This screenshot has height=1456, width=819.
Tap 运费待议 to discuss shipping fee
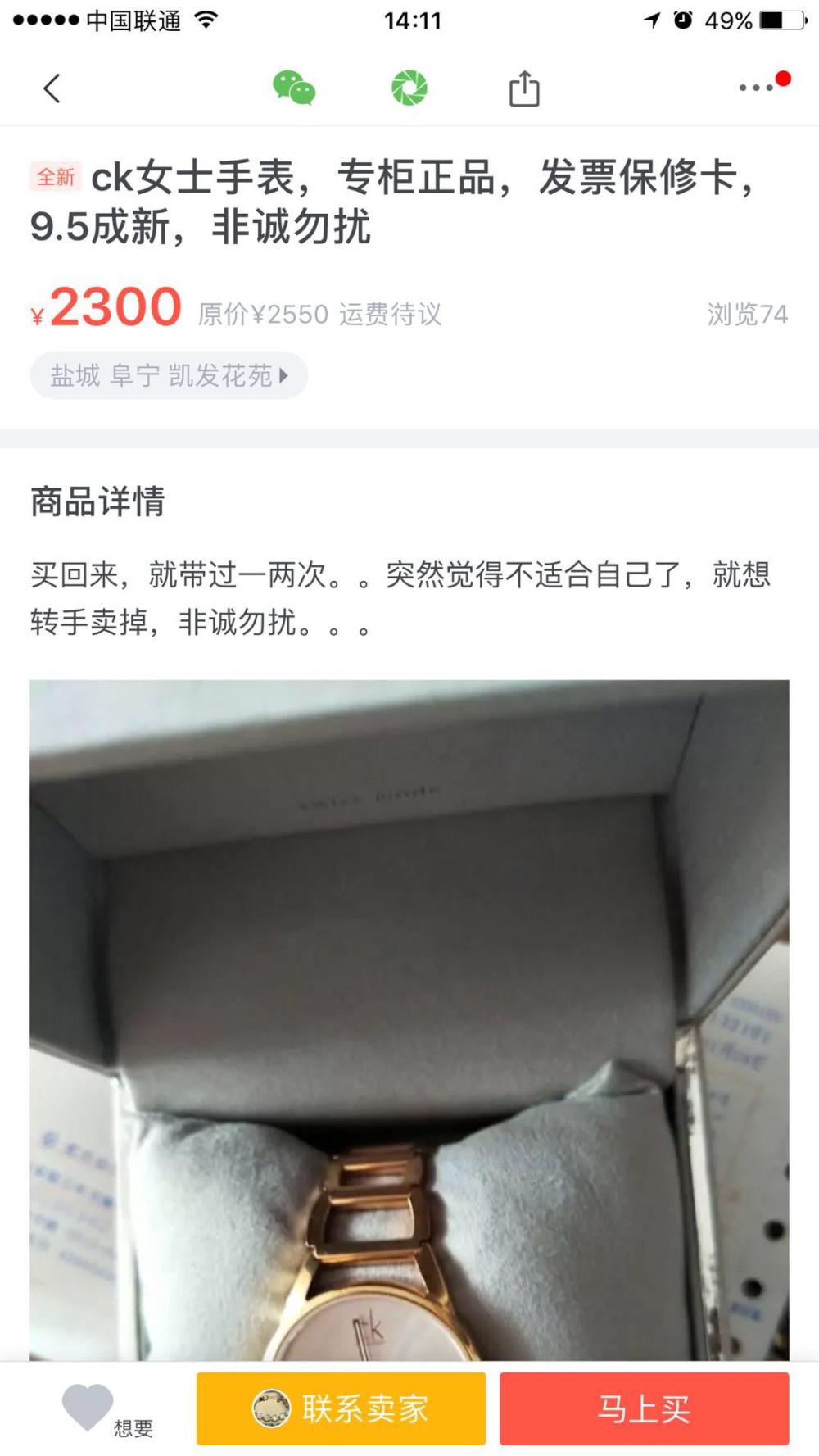391,314
